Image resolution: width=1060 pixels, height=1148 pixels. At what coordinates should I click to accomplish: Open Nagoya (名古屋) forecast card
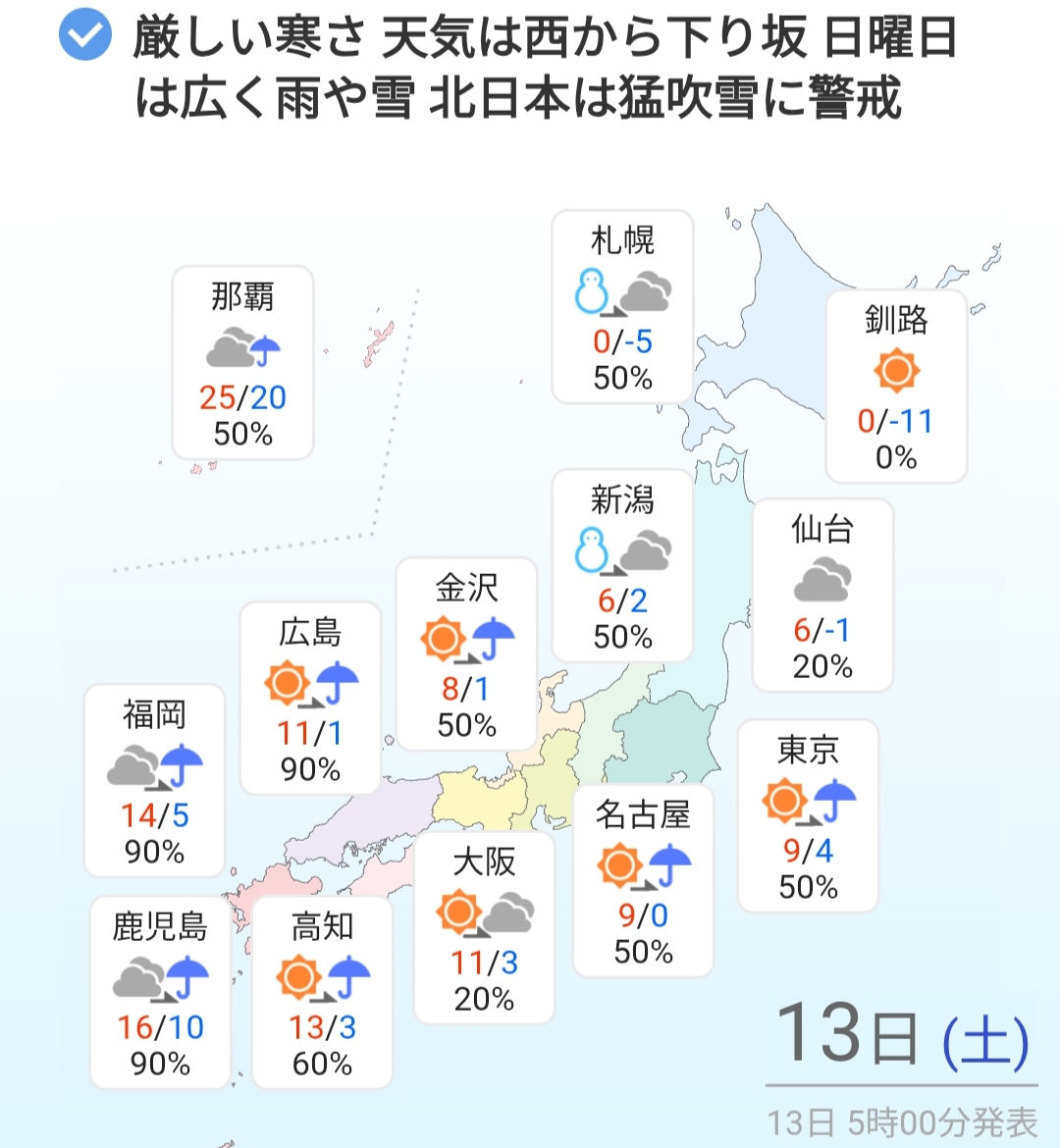click(643, 880)
